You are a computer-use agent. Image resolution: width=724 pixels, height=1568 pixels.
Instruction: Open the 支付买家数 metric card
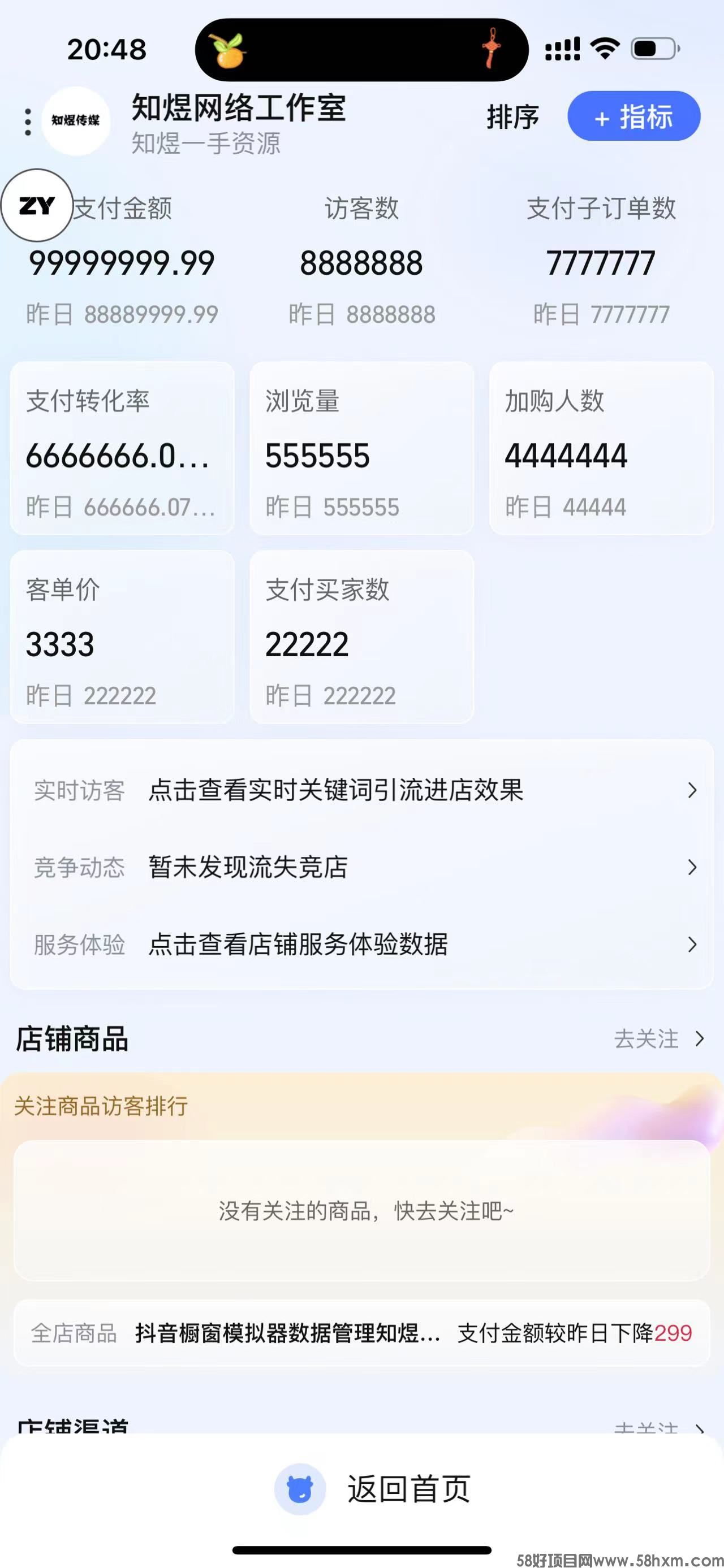tap(361, 637)
